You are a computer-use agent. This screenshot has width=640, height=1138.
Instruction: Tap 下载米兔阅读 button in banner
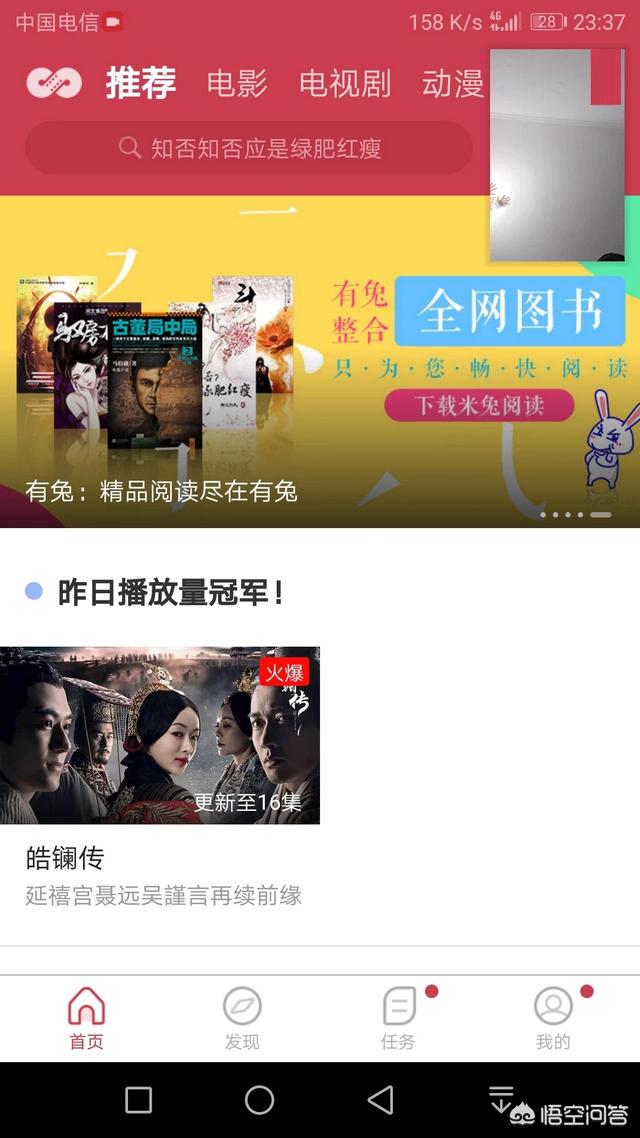click(480, 405)
